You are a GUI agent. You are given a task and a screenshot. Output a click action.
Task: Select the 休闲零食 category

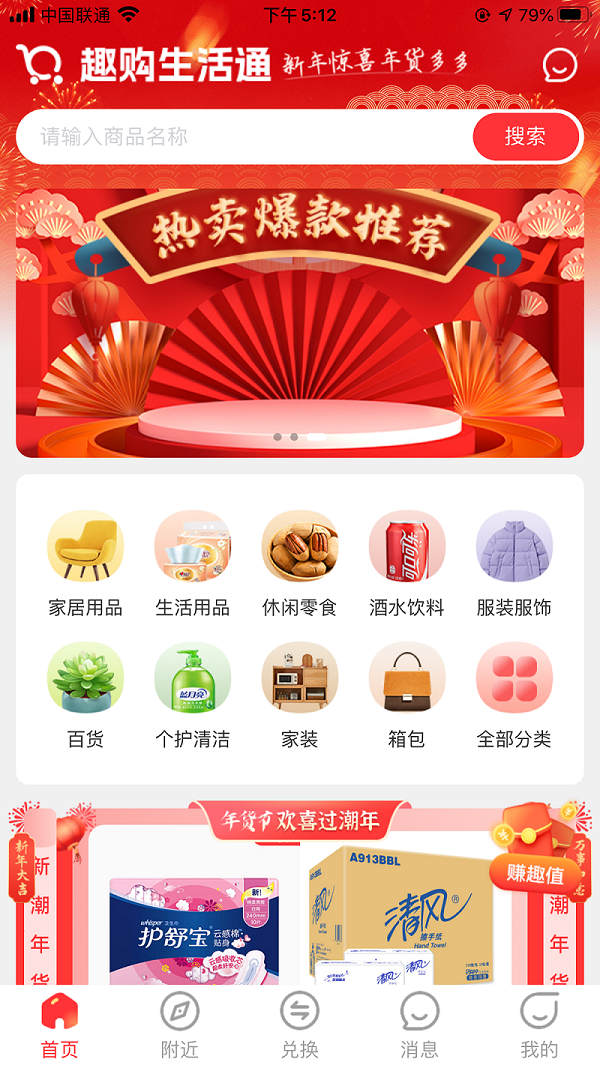300,563
